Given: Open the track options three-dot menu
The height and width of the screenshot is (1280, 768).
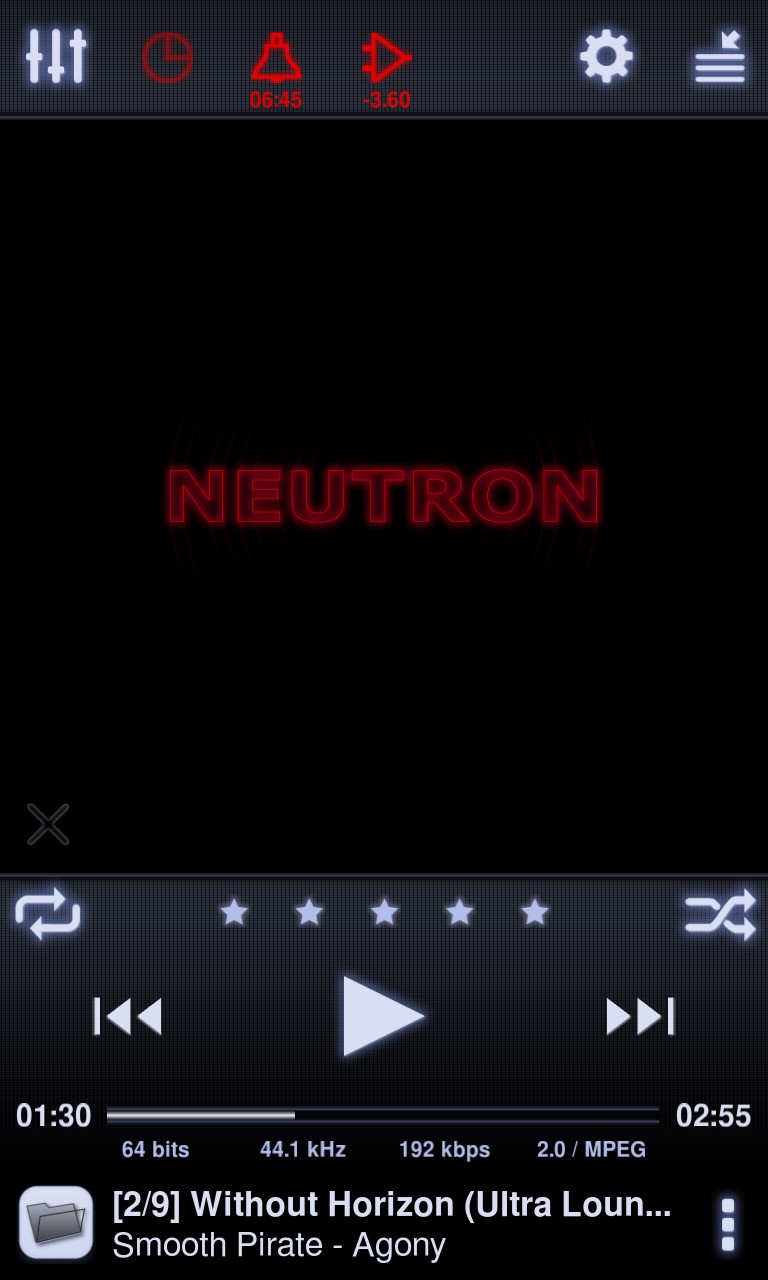Looking at the screenshot, I should coord(727,1222).
